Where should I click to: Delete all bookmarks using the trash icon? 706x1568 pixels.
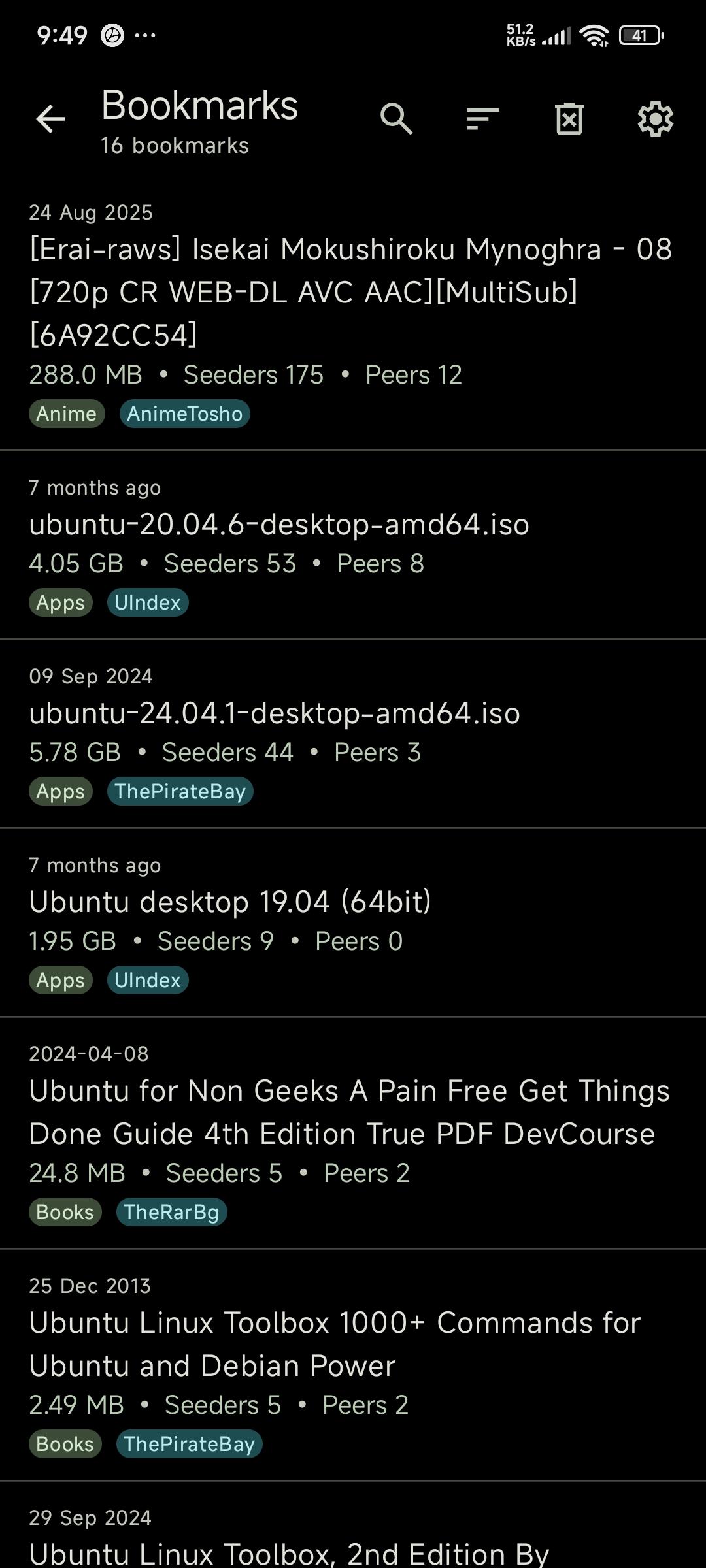point(569,119)
